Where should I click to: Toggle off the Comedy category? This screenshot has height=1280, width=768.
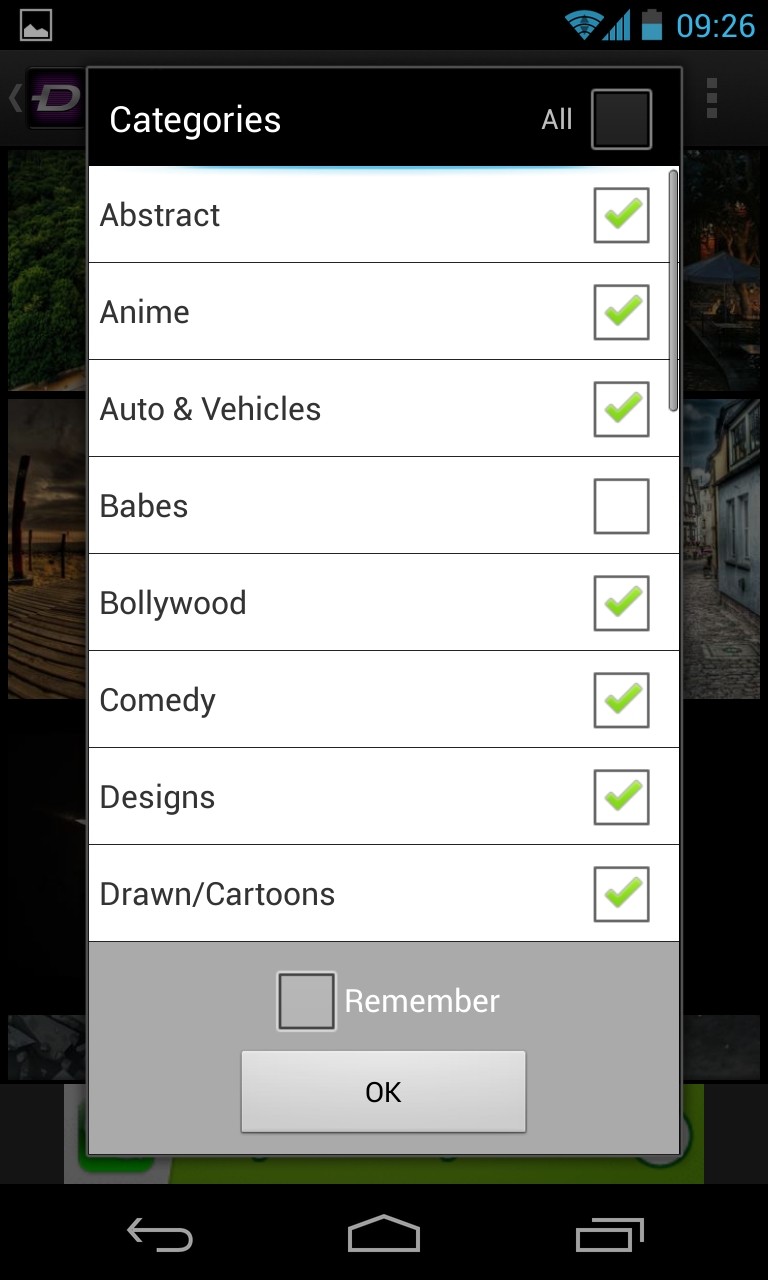[x=621, y=700]
